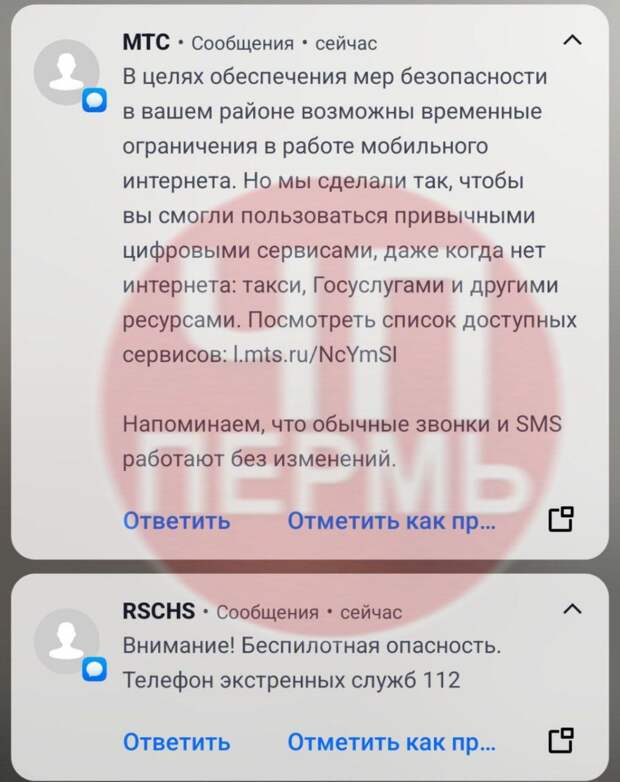This screenshot has height=782, width=620.
Task: Open MTC message in pop-up view
Action: 562,519
